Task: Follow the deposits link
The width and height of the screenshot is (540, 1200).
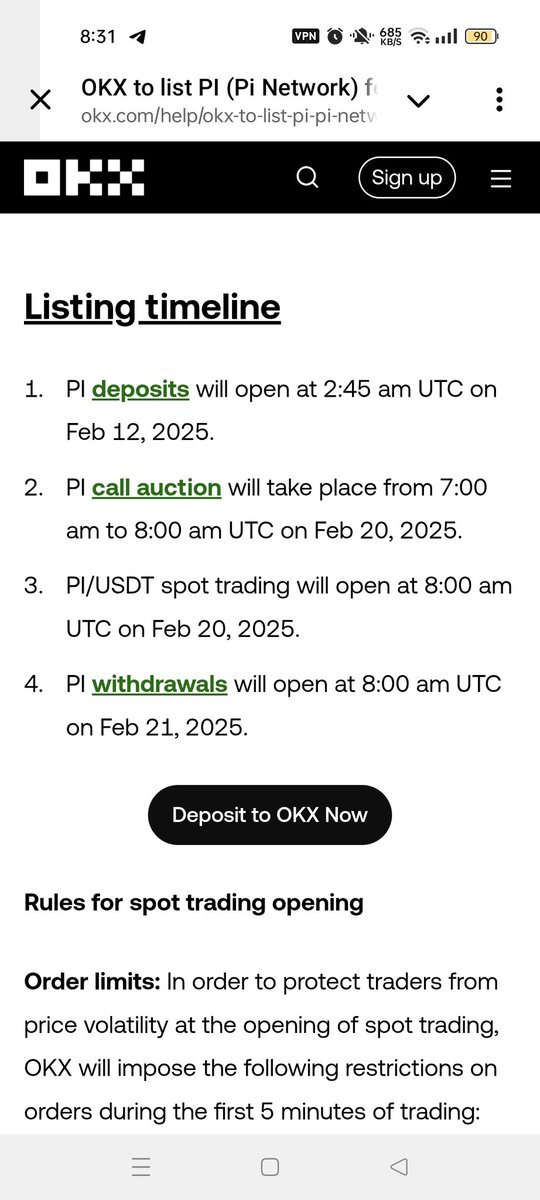Action: click(x=140, y=389)
